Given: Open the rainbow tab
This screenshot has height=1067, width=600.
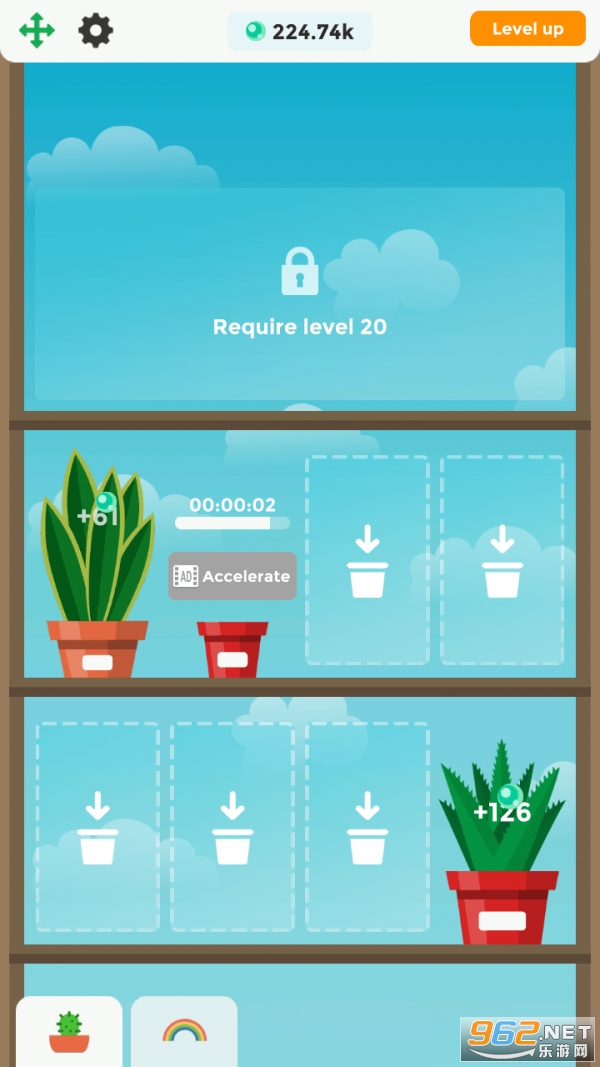Looking at the screenshot, I should [184, 1031].
